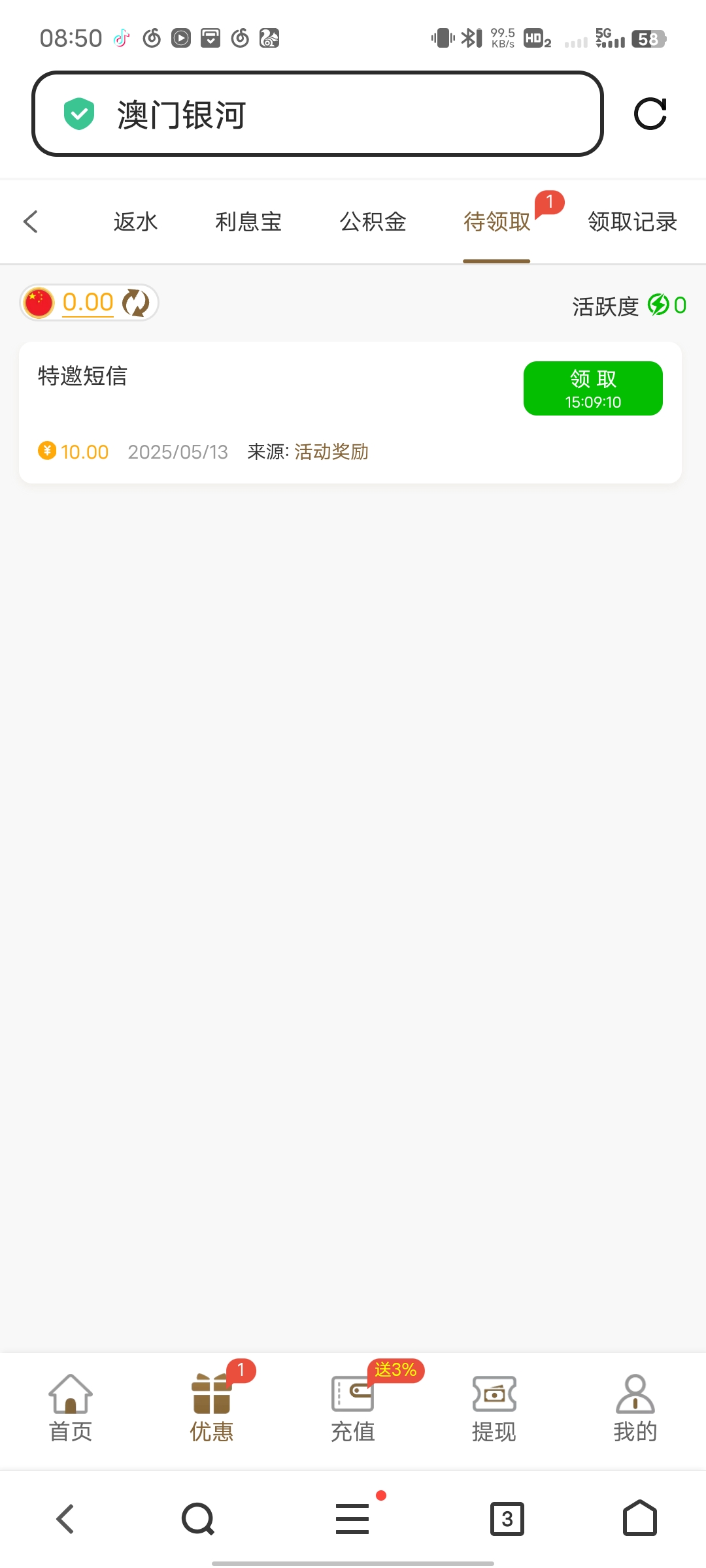Tap the 活动奖励 source link
Screen dimensions: 706x1568
pyautogui.click(x=331, y=451)
